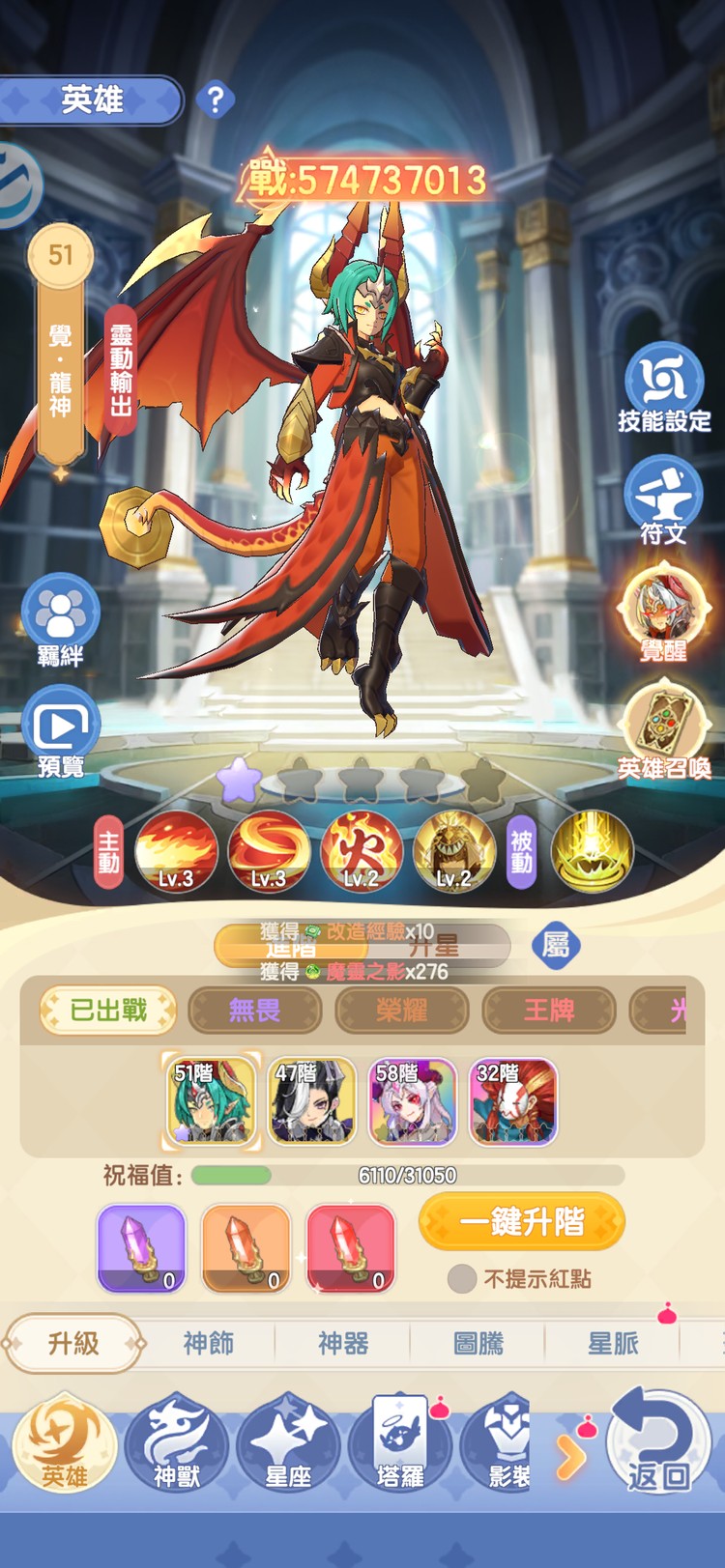Open the 覺醒 awakening screen
The image size is (725, 1568).
click(x=663, y=613)
